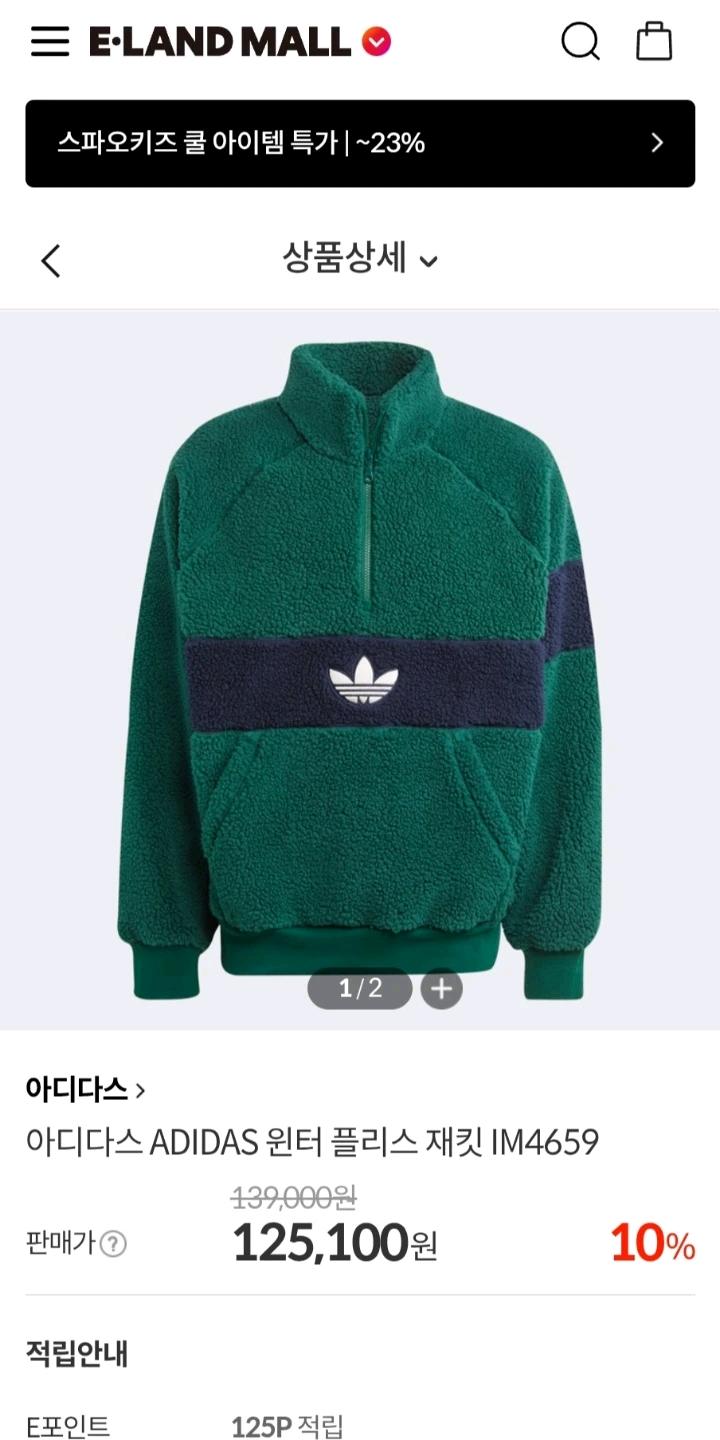The image size is (720, 1440).
Task: Go to E-LAND MALL home via logo
Action: click(x=240, y=42)
